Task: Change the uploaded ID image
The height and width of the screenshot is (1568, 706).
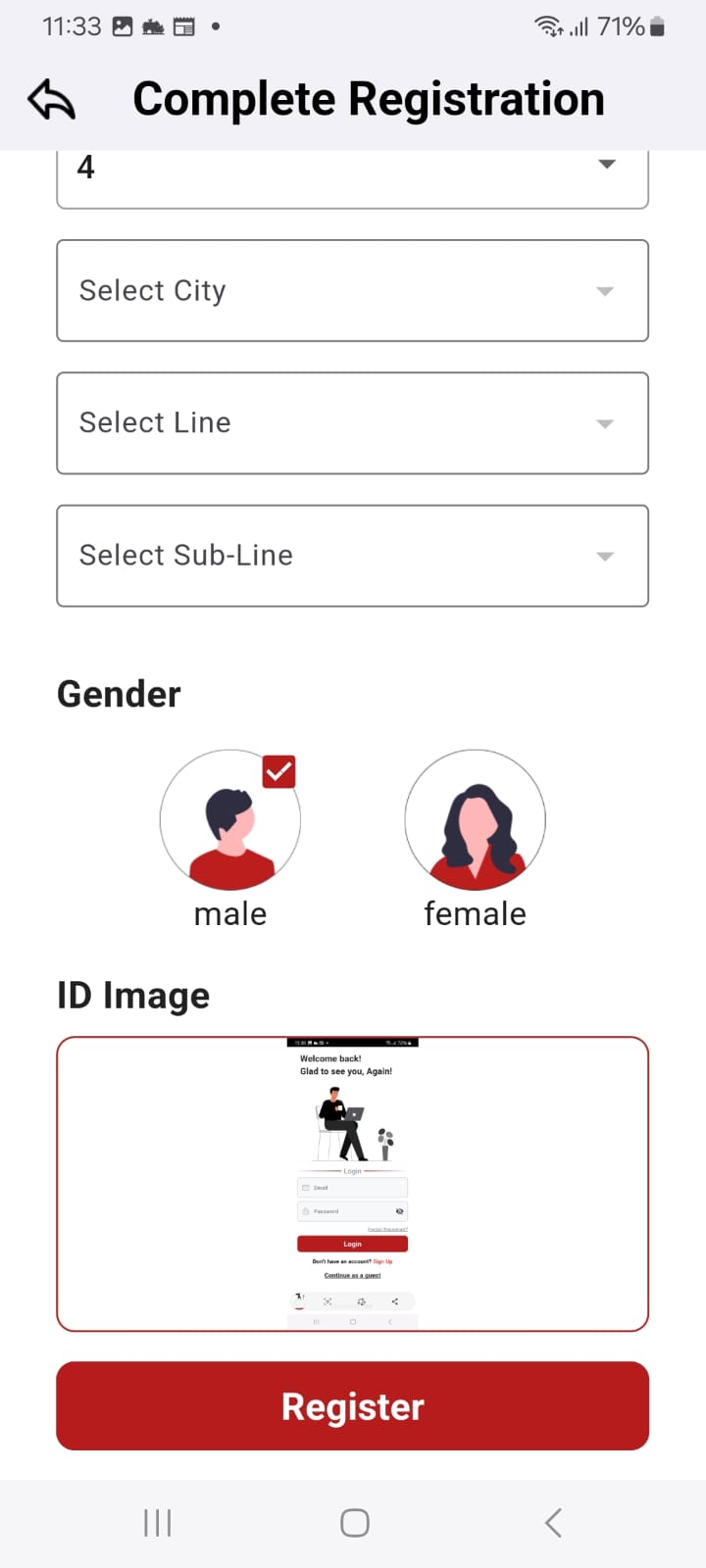Action: [353, 1184]
